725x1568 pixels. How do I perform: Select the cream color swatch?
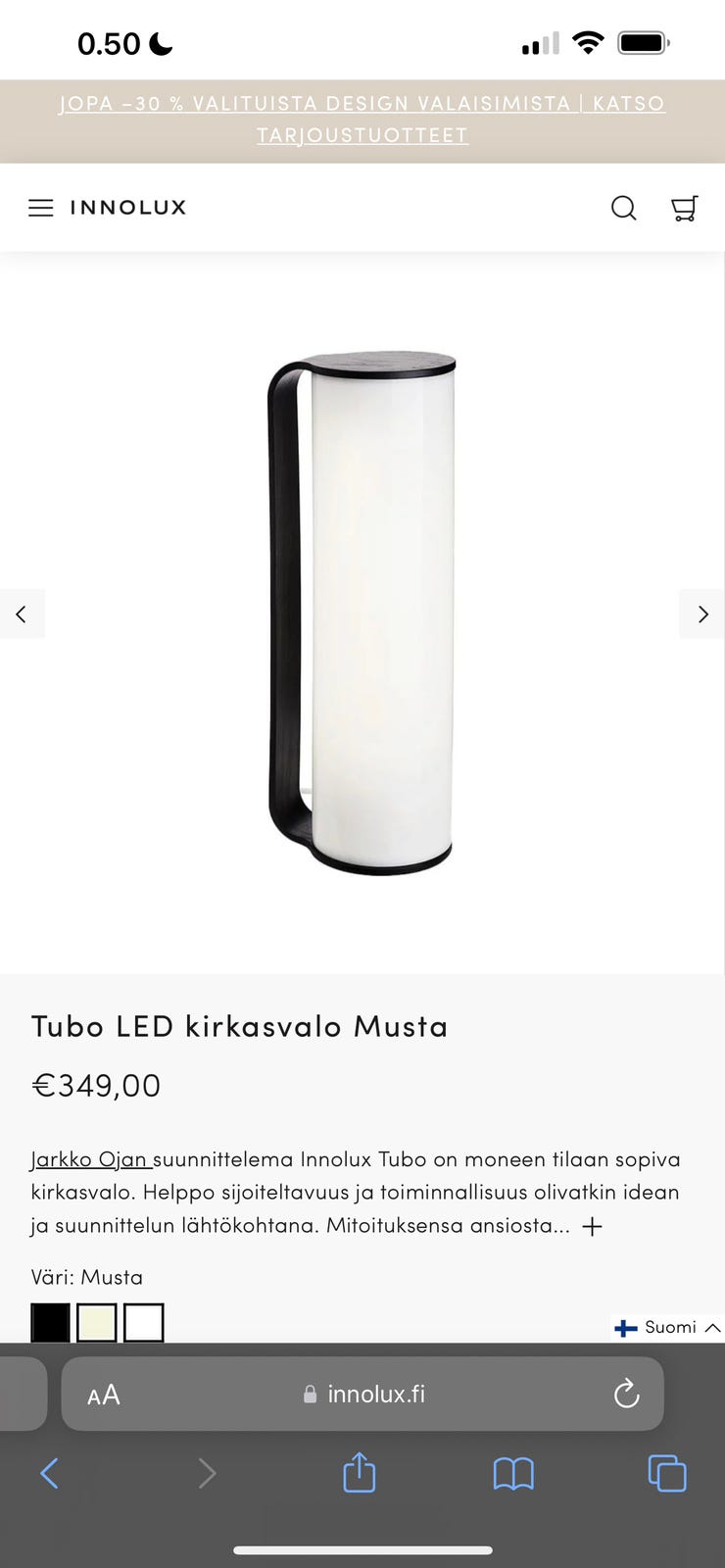[97, 1323]
